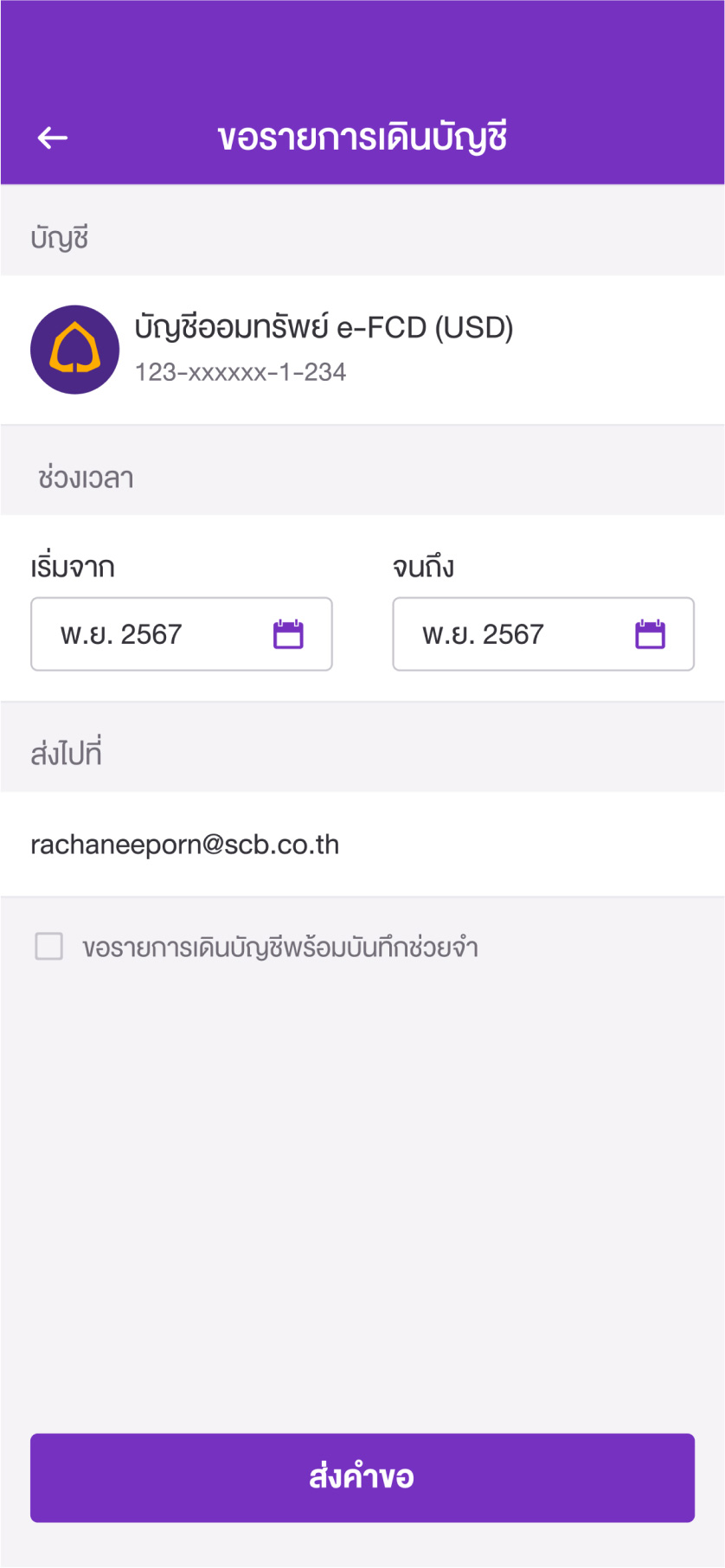Go back using the header arrow

[x=53, y=138]
